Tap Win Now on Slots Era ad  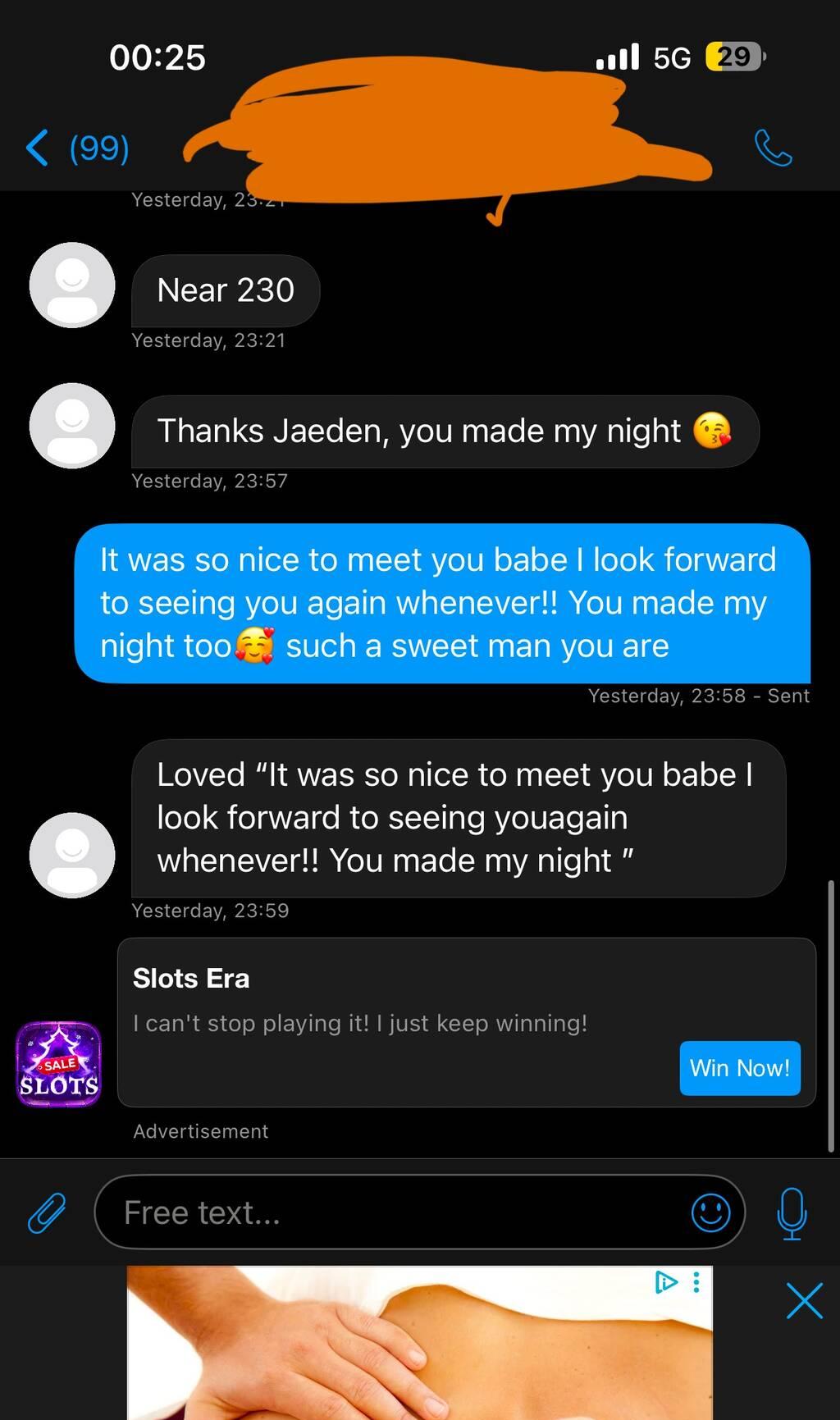coord(739,1068)
